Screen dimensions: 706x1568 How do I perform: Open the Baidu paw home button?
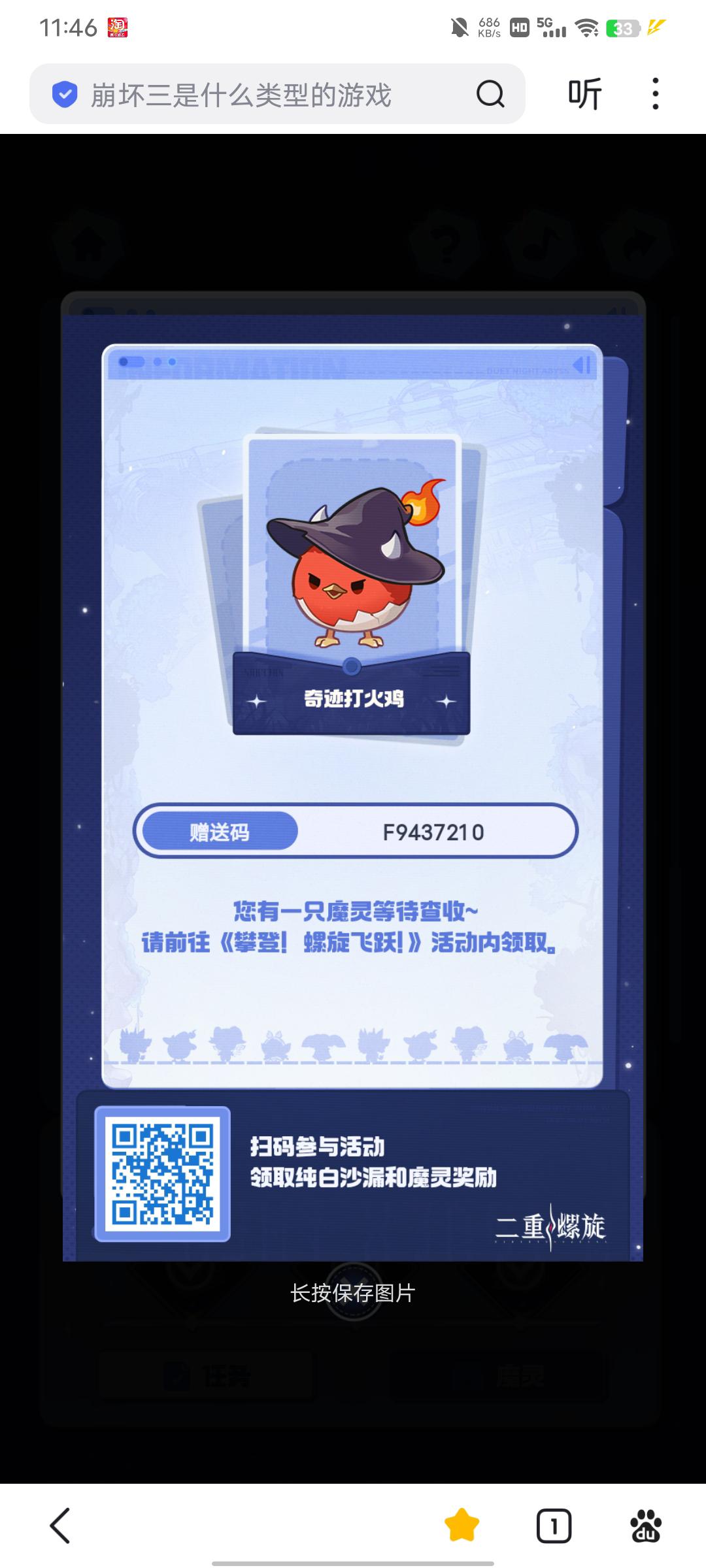pyautogui.click(x=646, y=1526)
